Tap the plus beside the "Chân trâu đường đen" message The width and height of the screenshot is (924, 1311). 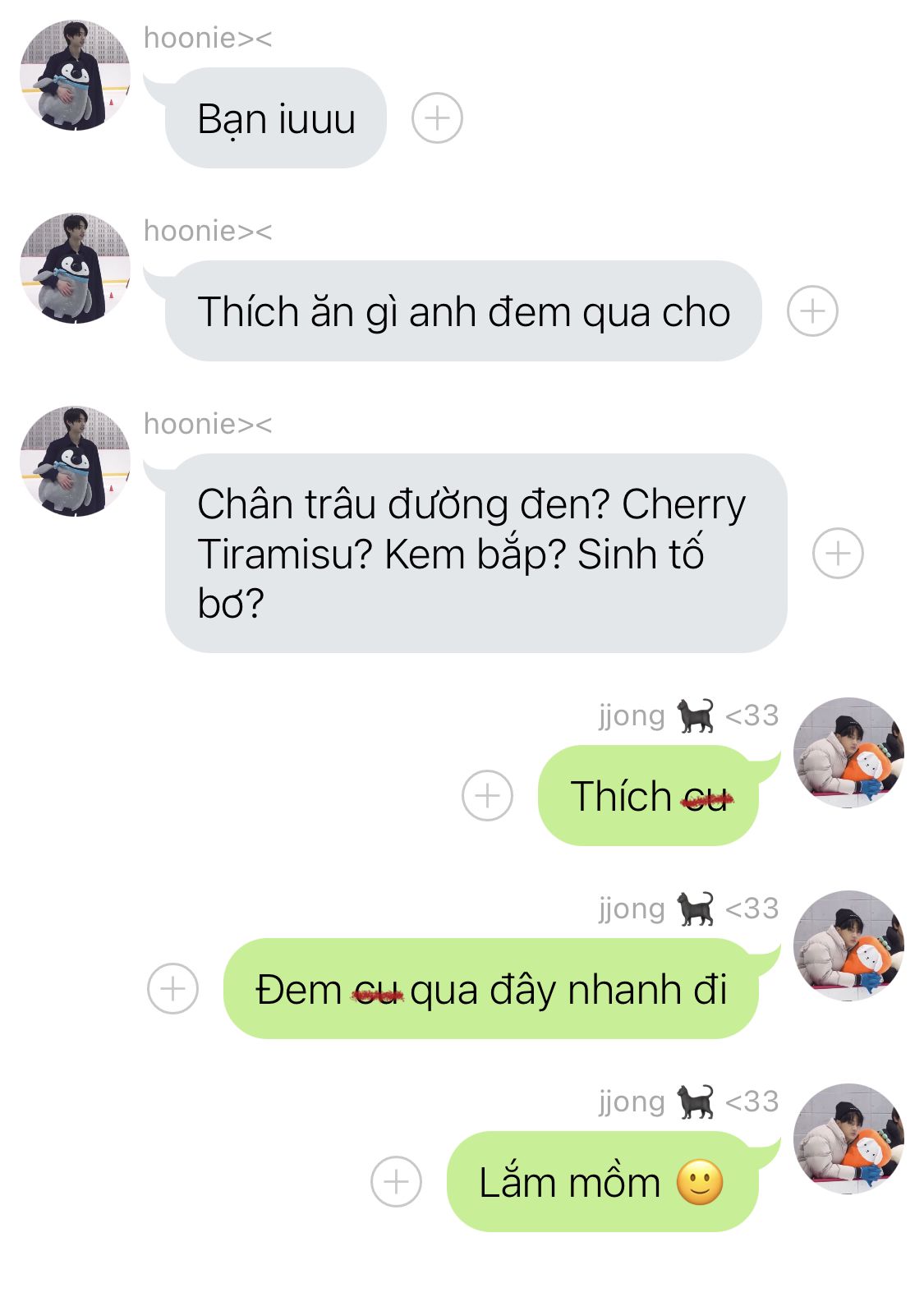coord(838,554)
